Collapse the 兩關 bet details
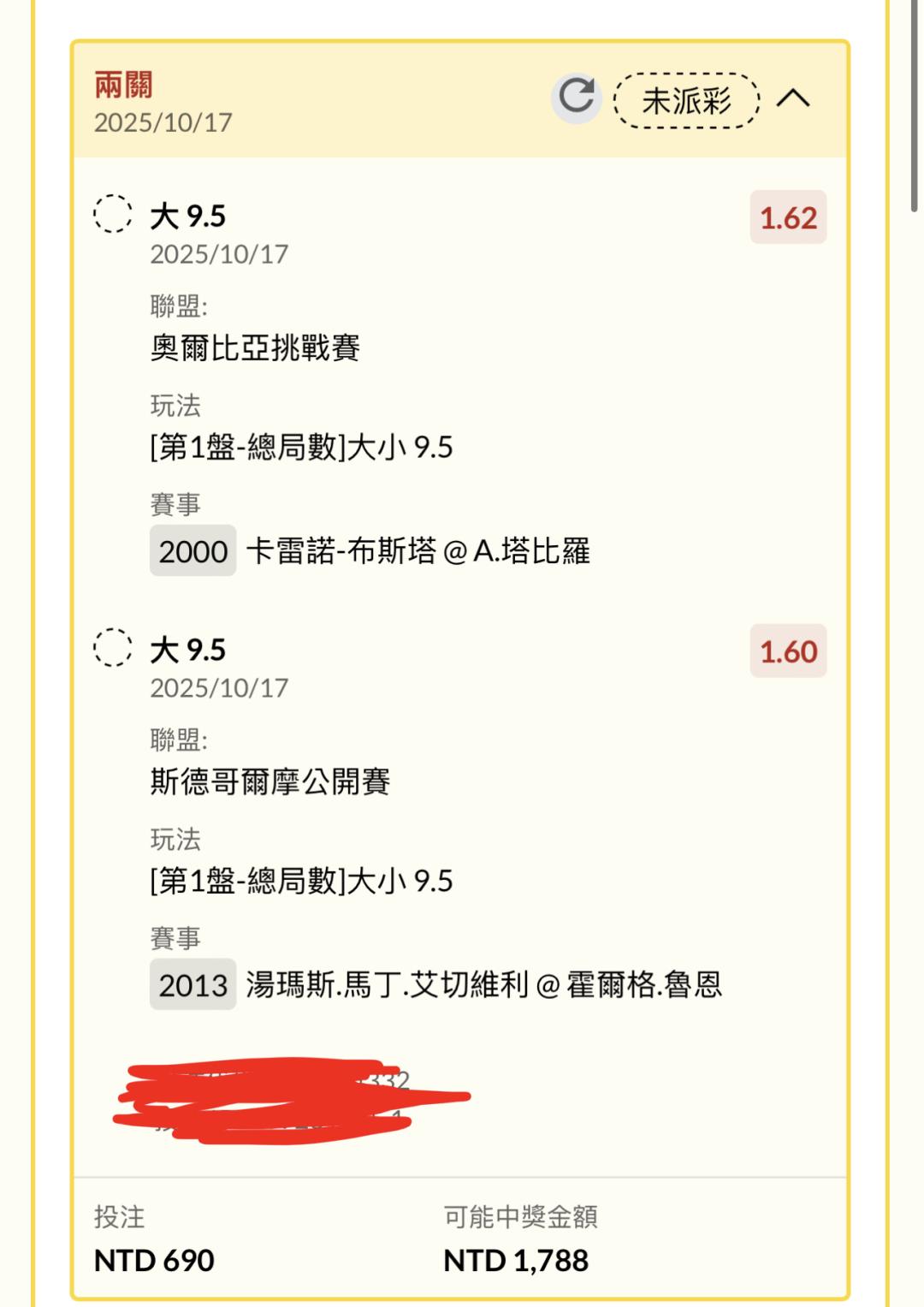 pos(793,98)
